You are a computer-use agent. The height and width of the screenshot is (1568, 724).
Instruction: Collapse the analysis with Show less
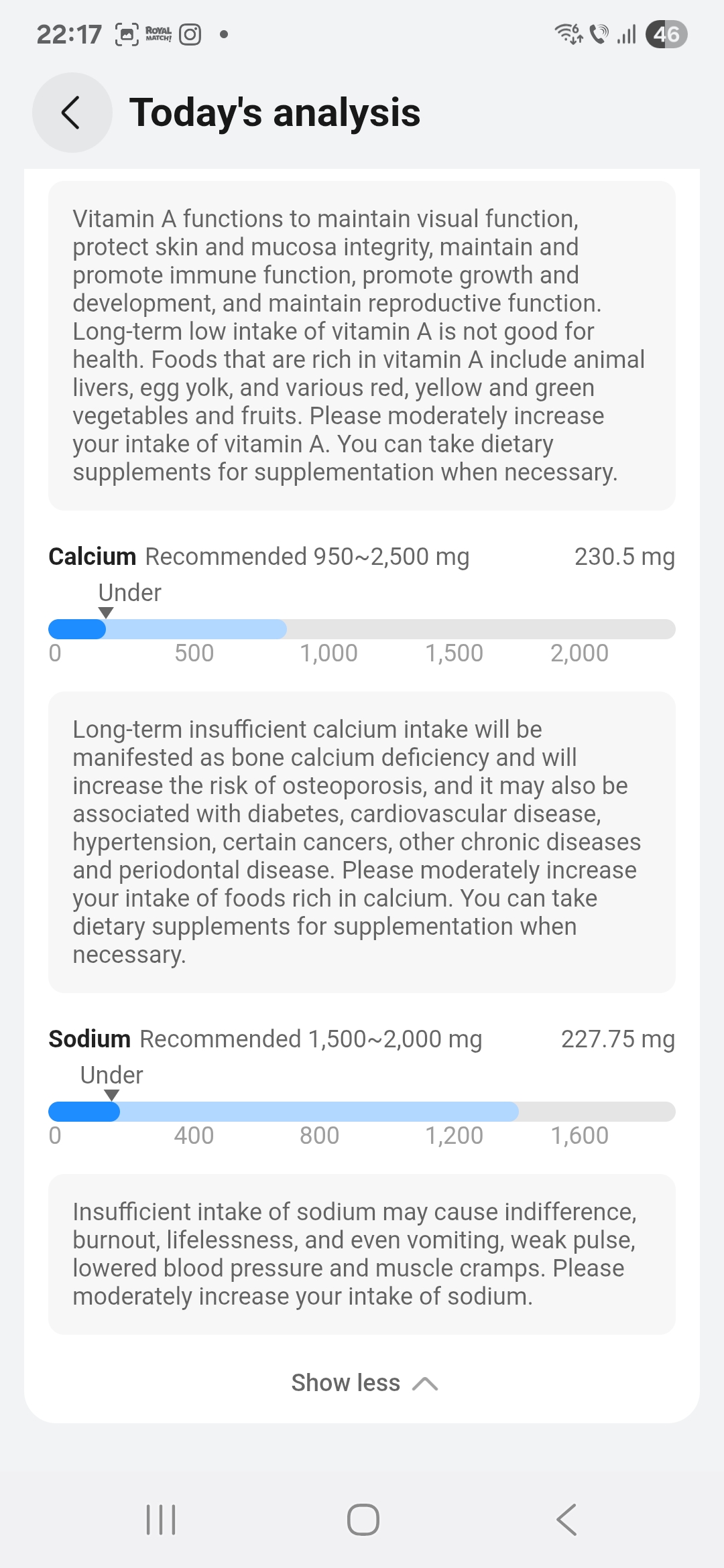363,1382
